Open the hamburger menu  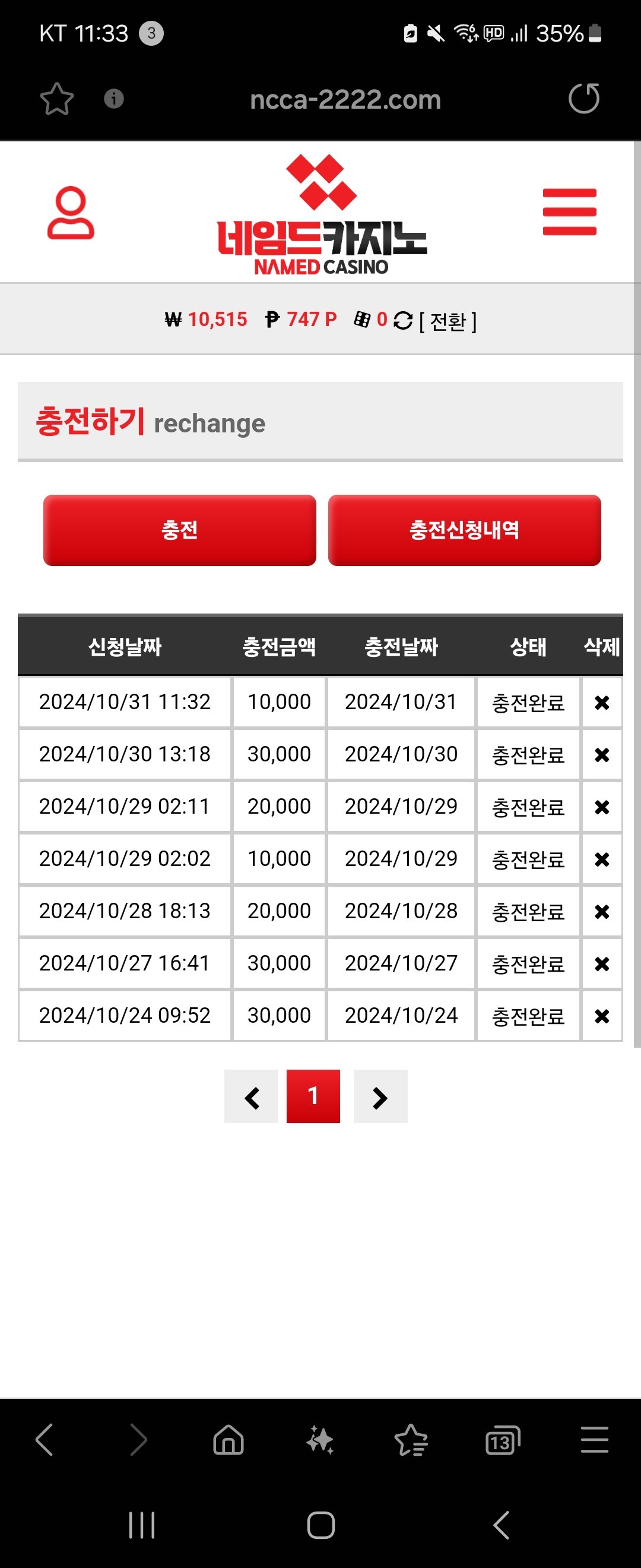(569, 212)
